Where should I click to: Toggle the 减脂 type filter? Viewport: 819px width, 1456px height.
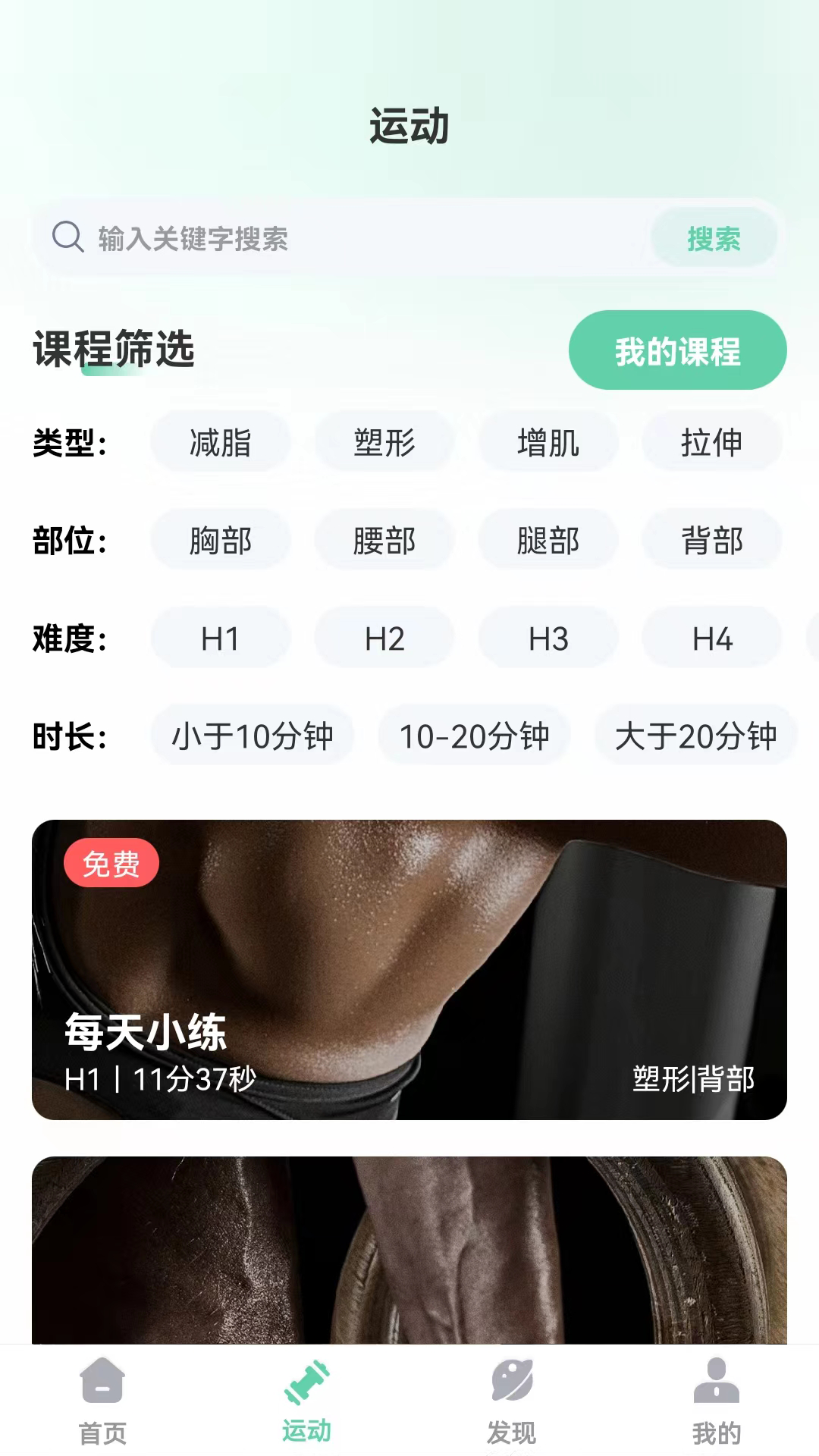tap(220, 442)
